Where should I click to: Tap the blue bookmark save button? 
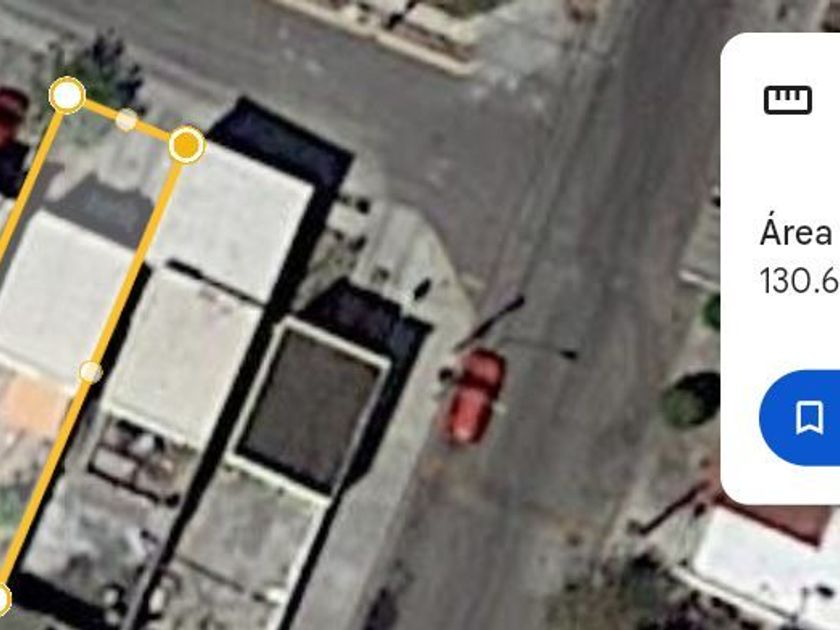coord(806,417)
